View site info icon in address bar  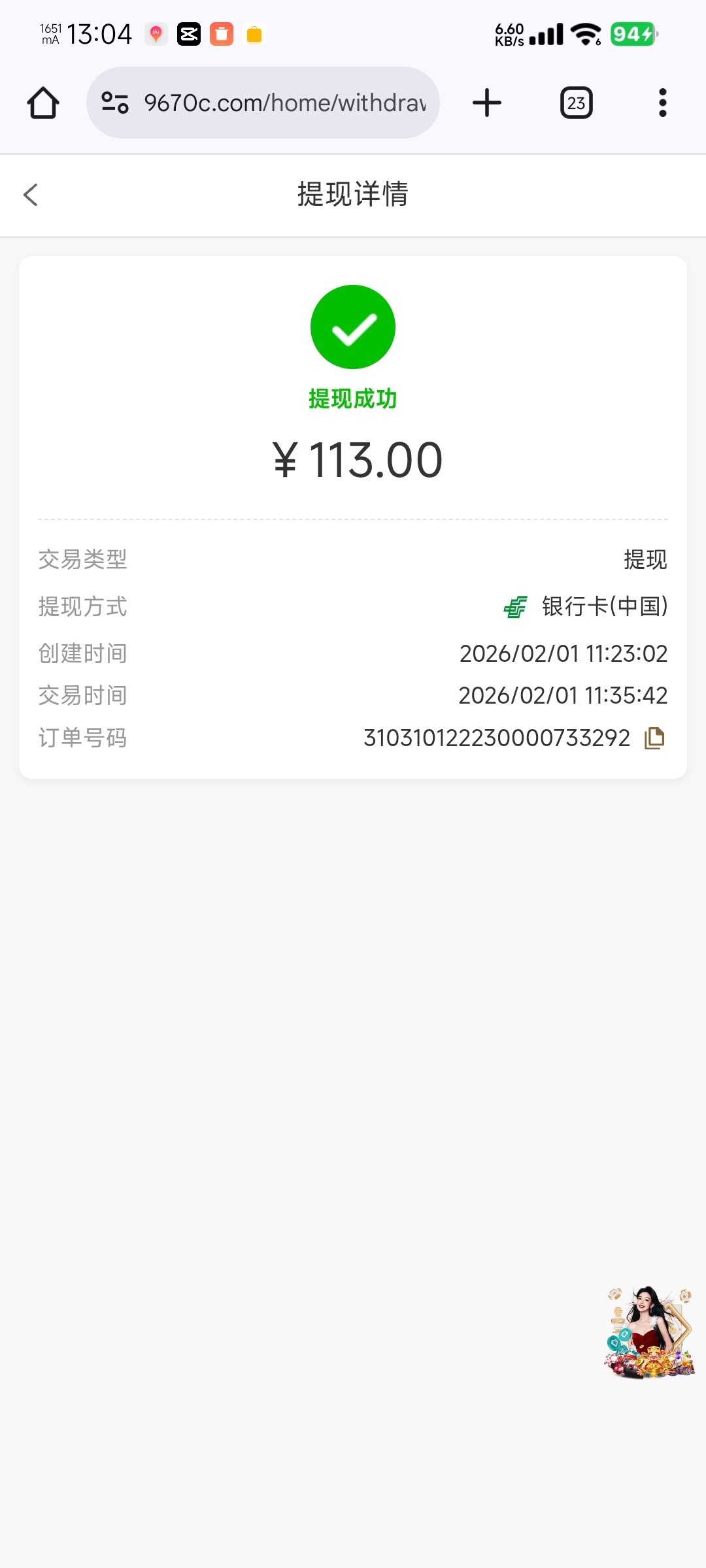[x=115, y=103]
